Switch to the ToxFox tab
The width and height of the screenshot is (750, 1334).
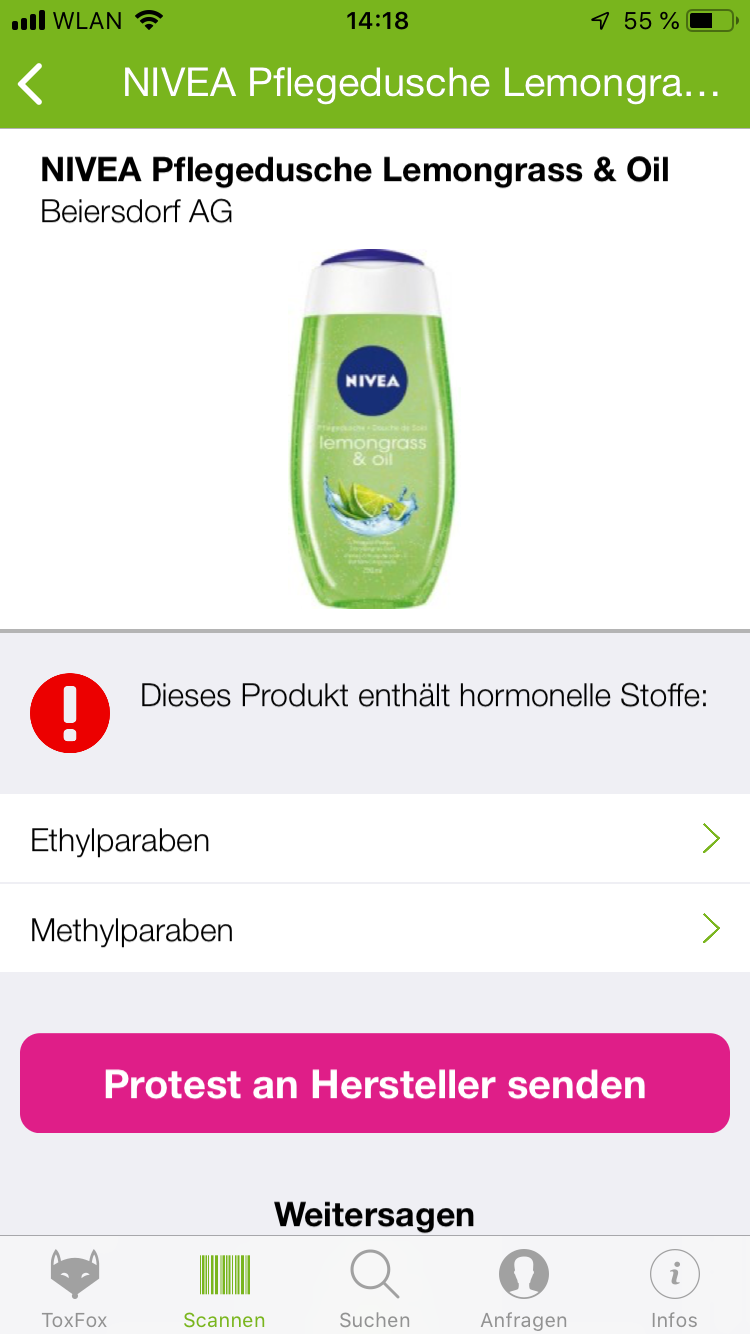pos(75,1289)
